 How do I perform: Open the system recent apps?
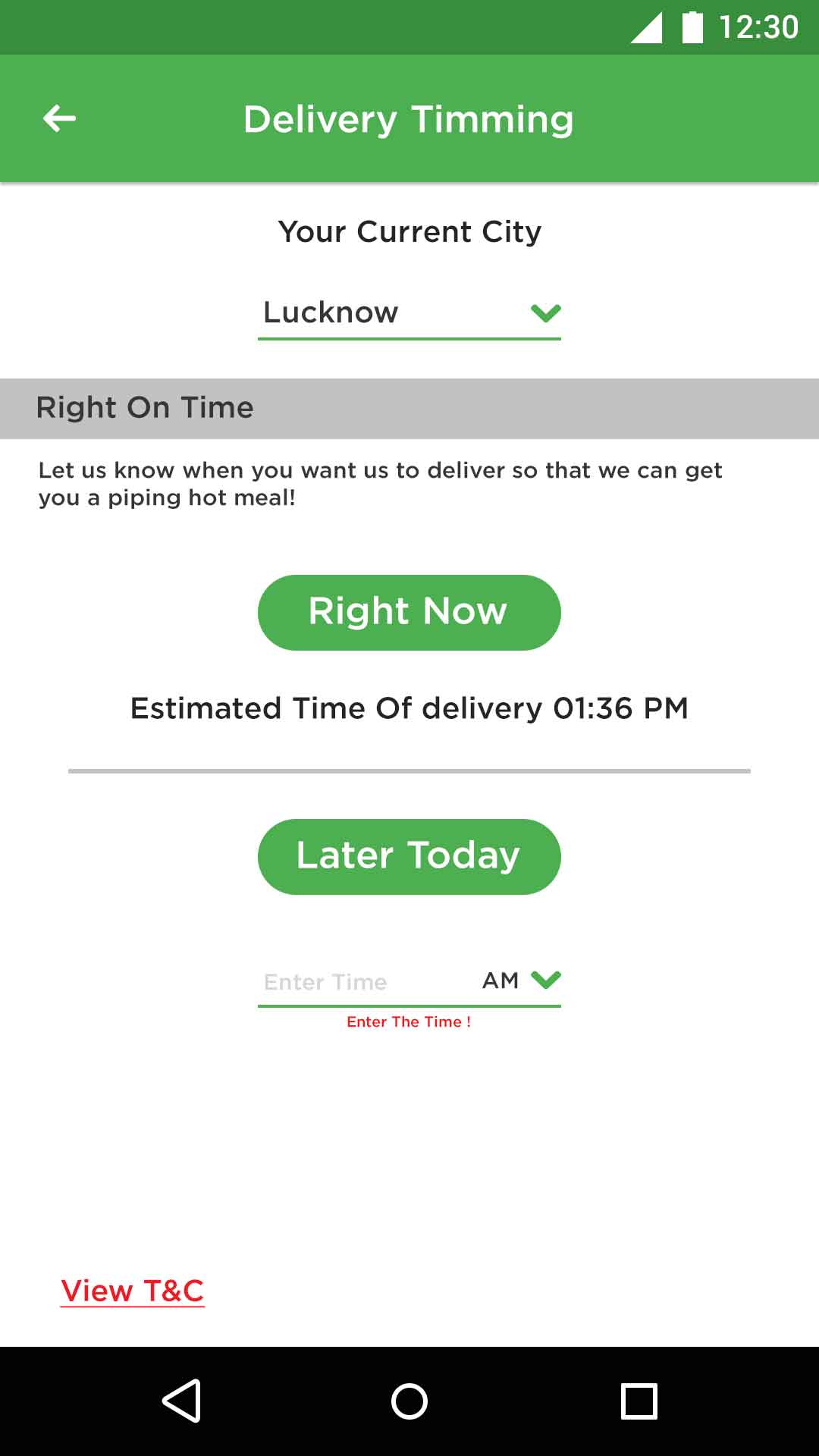[639, 1401]
